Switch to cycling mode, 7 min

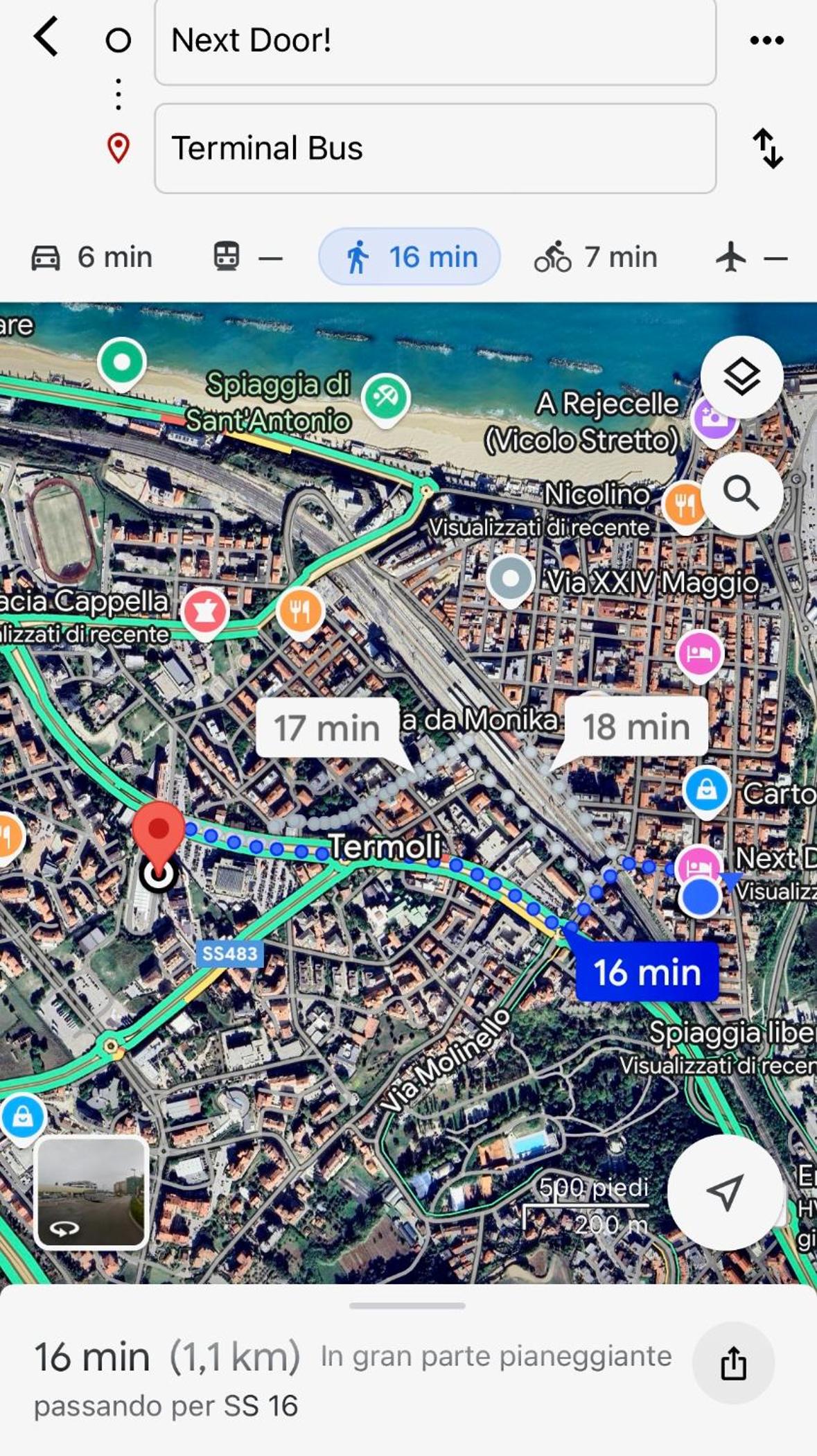[595, 257]
